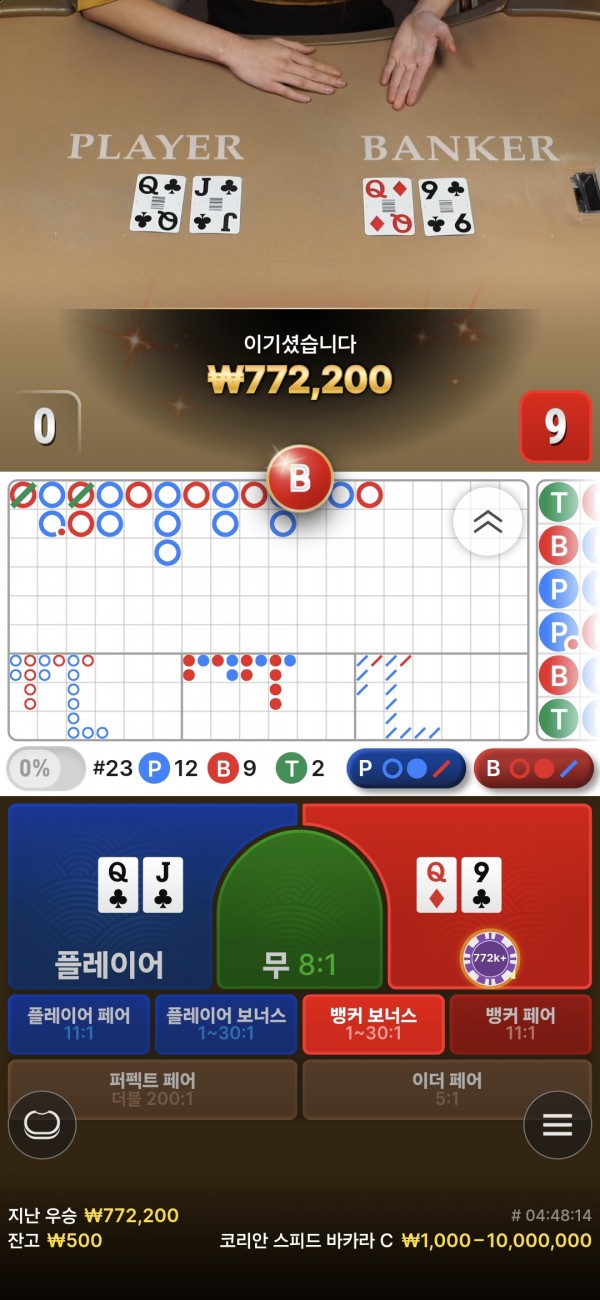Tap the Banker prediction probe button
The height and width of the screenshot is (1300, 600).
pyautogui.click(x=533, y=769)
